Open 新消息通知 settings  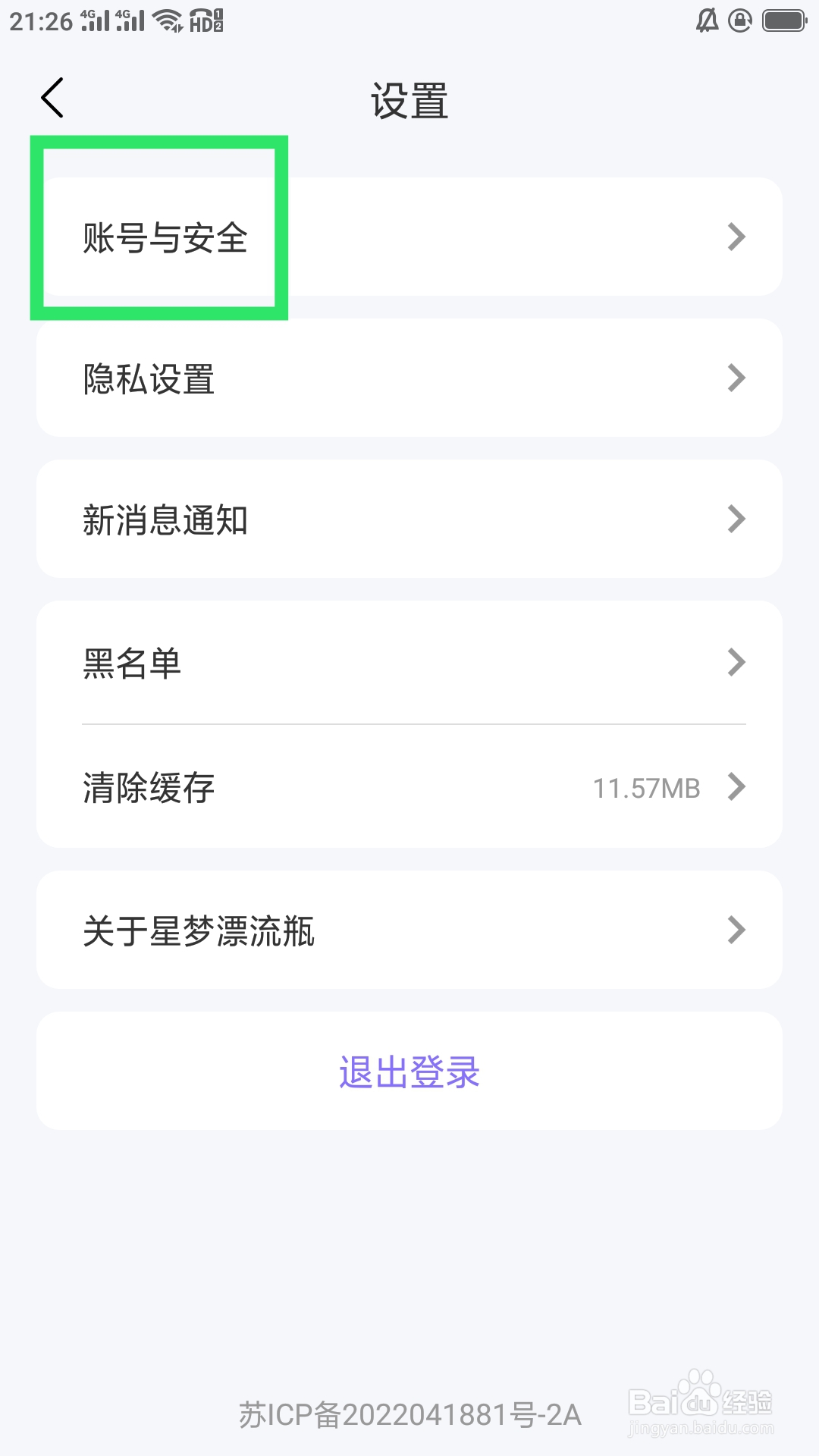pyautogui.click(x=409, y=519)
